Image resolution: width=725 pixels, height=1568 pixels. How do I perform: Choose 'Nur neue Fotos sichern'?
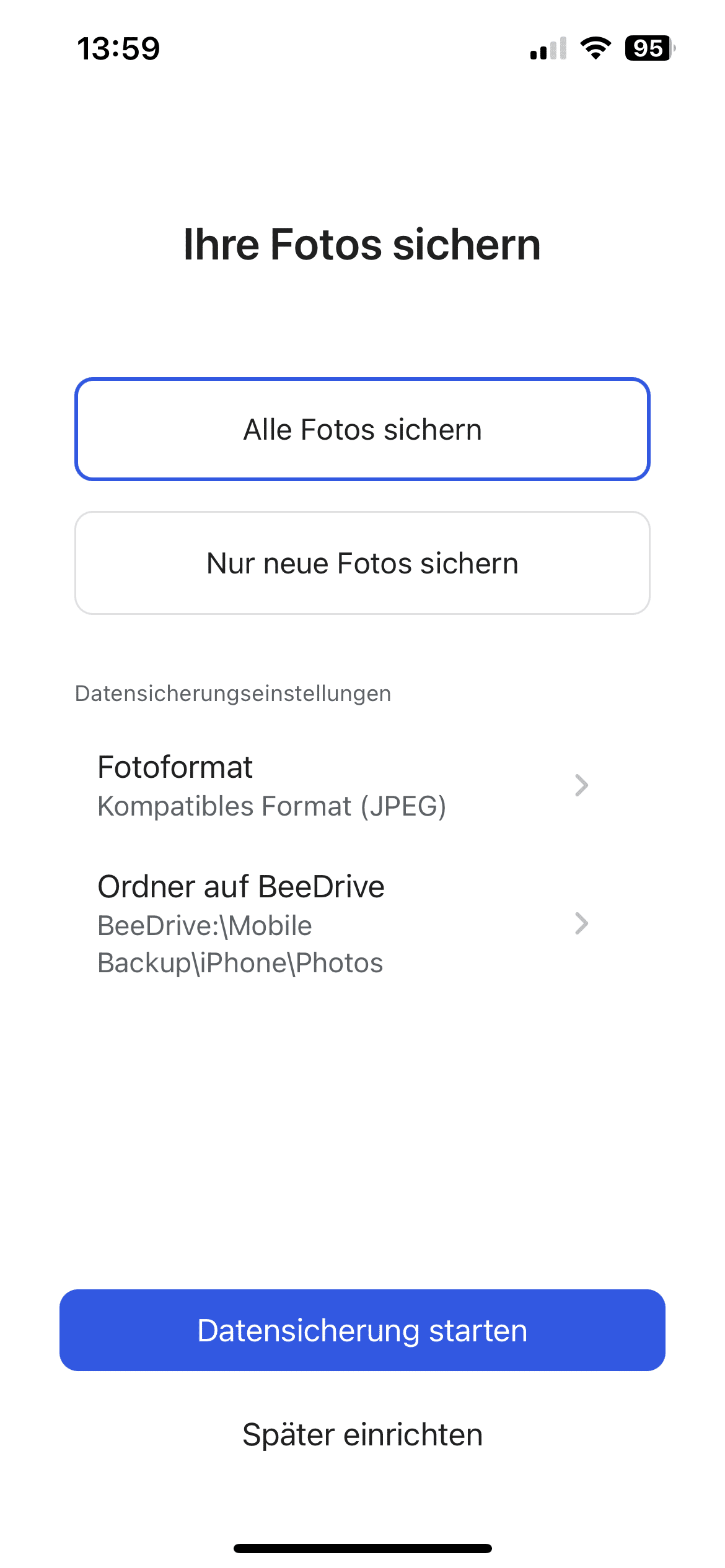362,563
